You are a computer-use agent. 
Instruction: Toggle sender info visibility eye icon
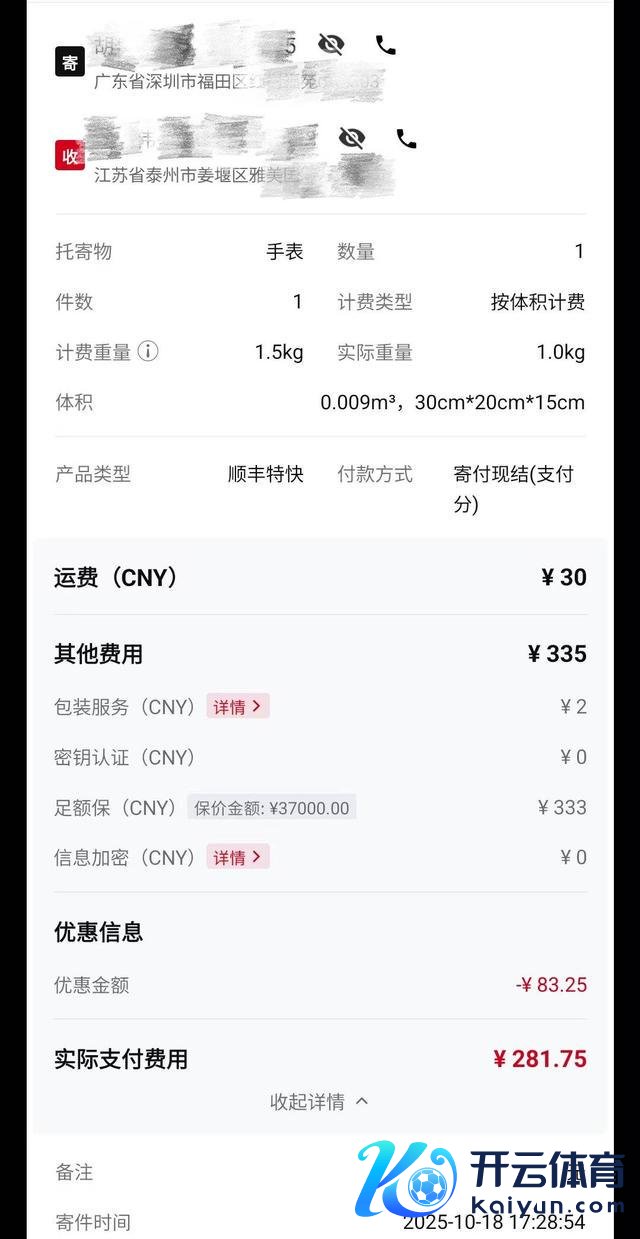[x=331, y=44]
